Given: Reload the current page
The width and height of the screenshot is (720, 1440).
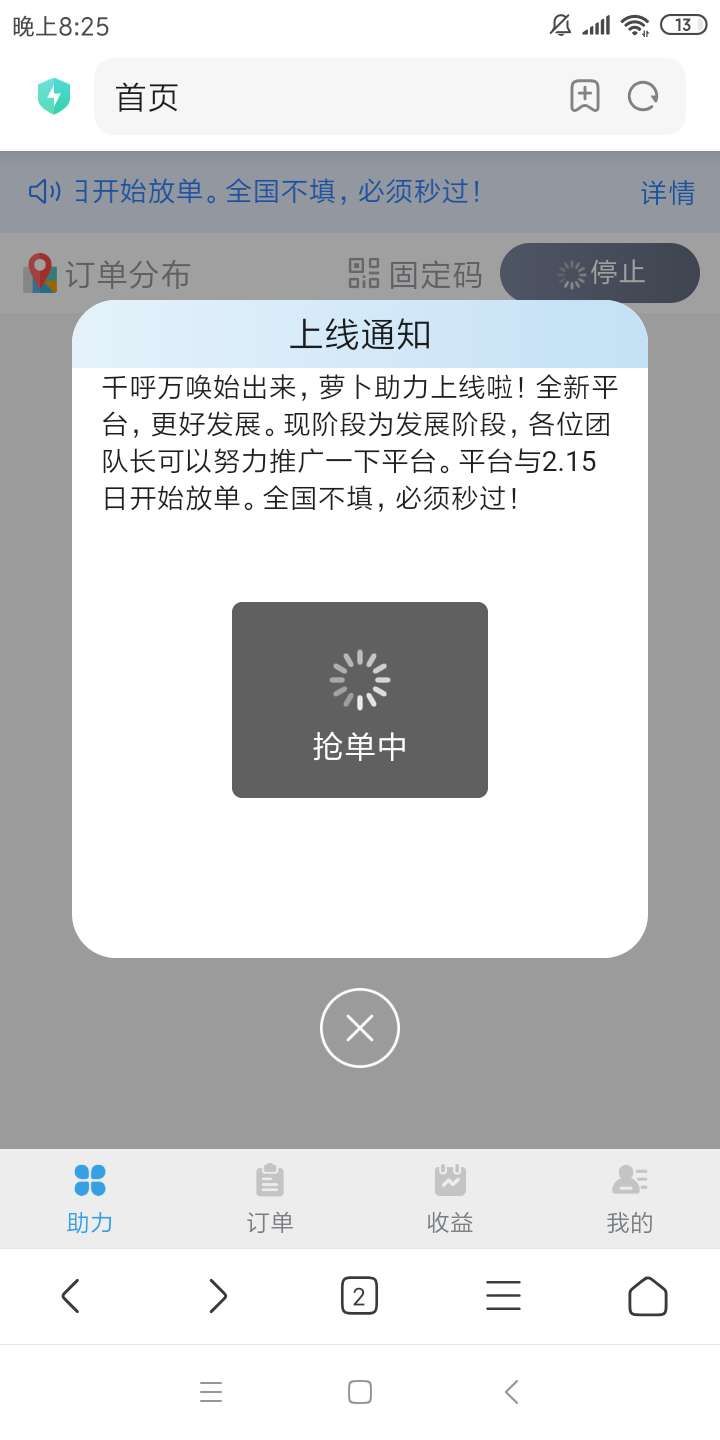Looking at the screenshot, I should pyautogui.click(x=643, y=96).
